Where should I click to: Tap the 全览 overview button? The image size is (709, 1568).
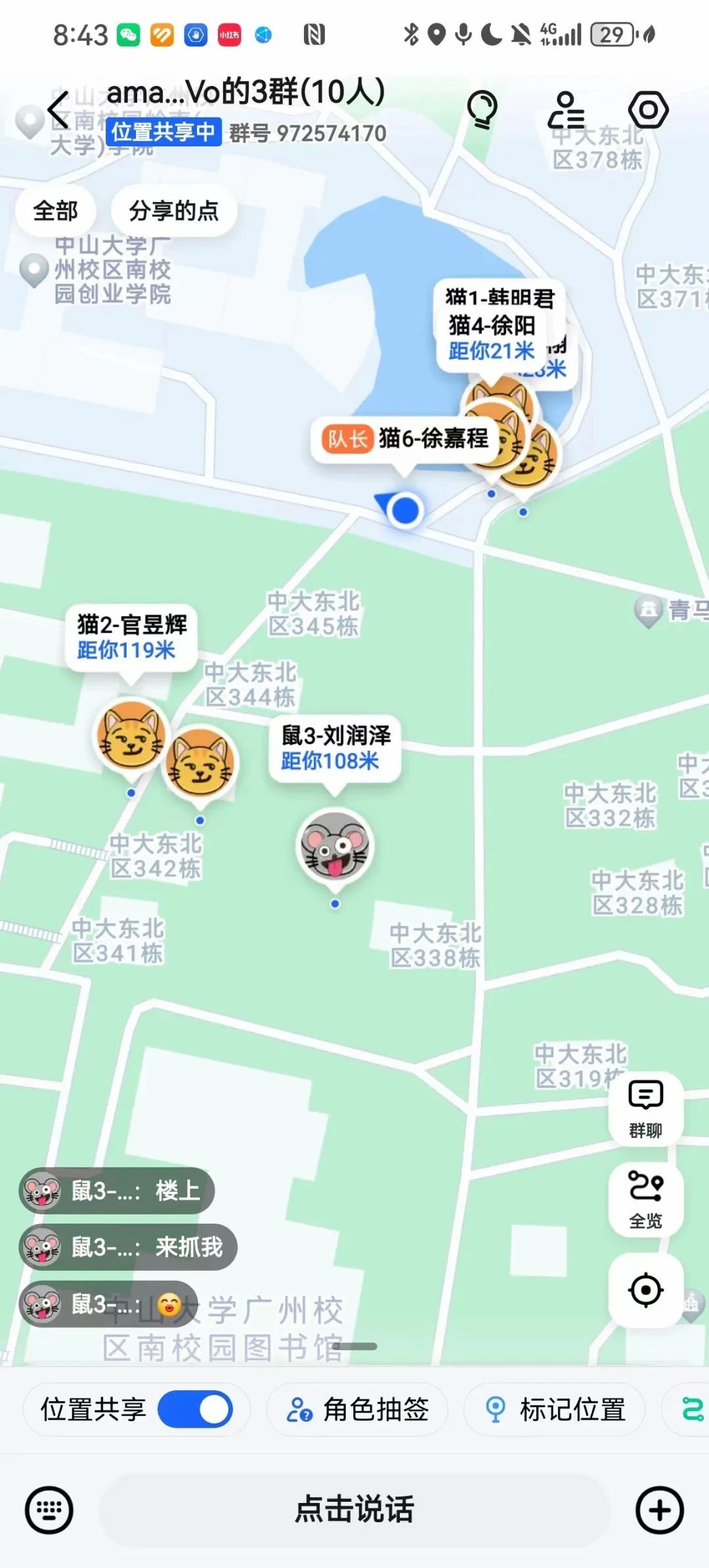click(x=646, y=1199)
